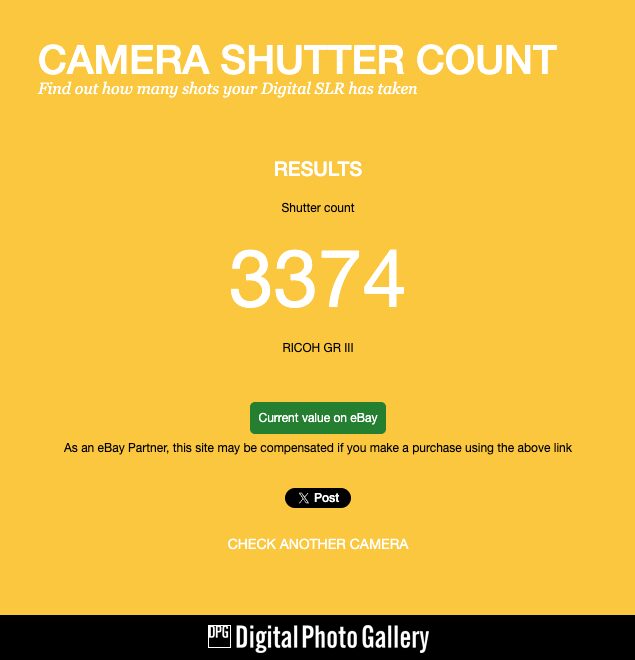
Task: Open Camera Shutter Count site title
Action: [296, 61]
